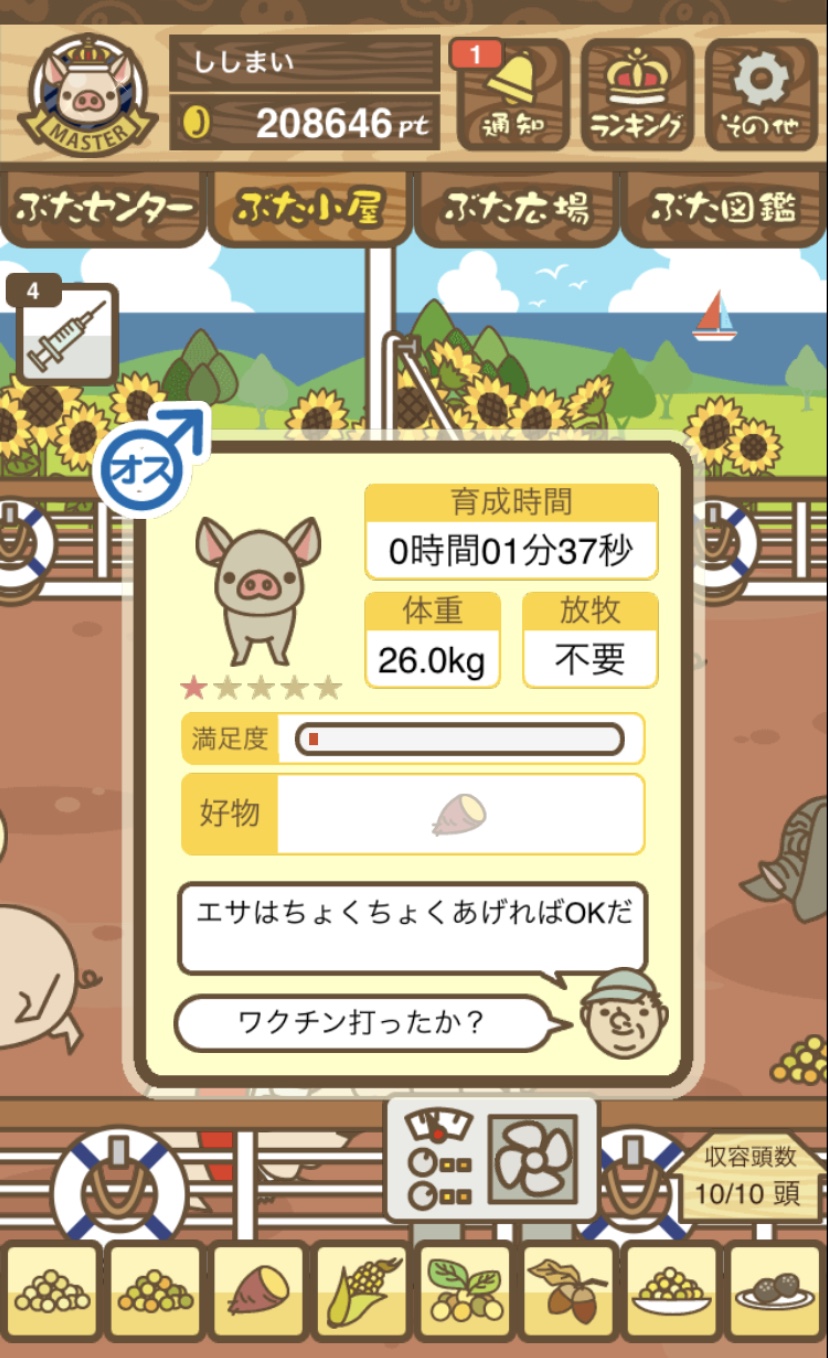Choose the acorn feed
This screenshot has height=1358, width=828.
[x=567, y=1290]
